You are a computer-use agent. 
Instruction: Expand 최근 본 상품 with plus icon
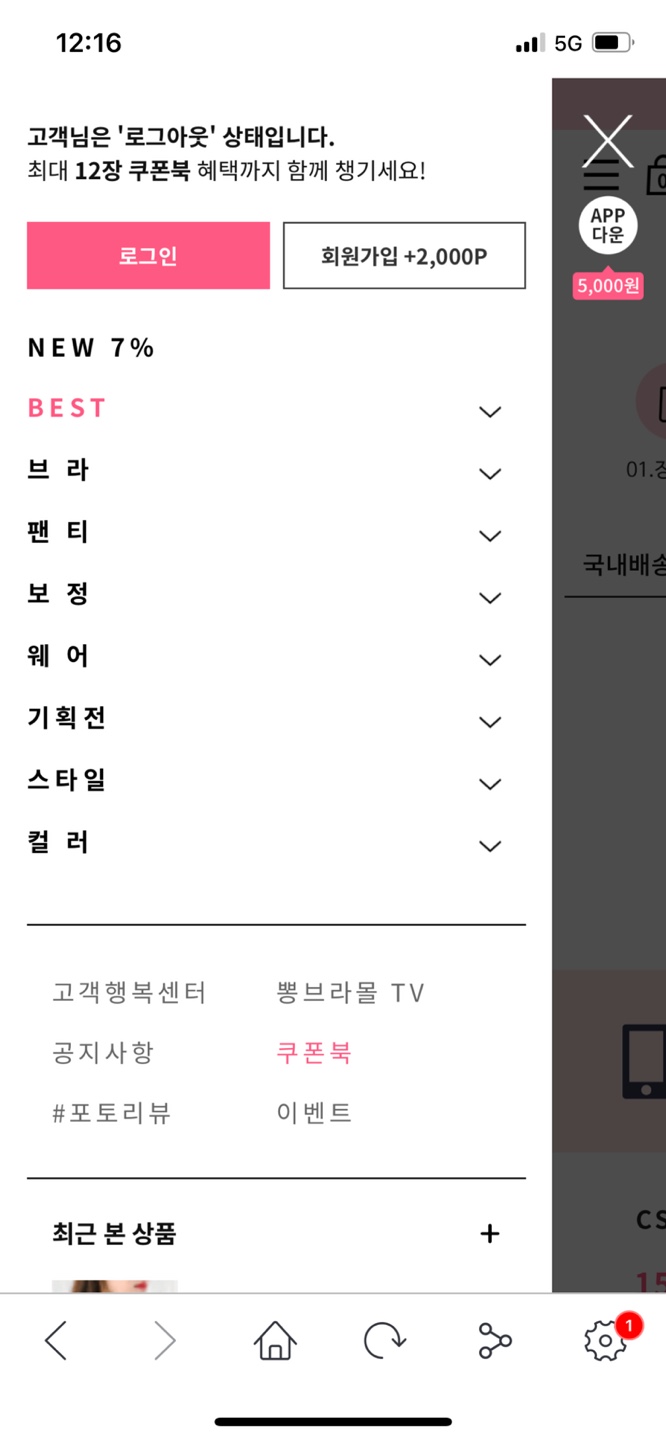(489, 1234)
